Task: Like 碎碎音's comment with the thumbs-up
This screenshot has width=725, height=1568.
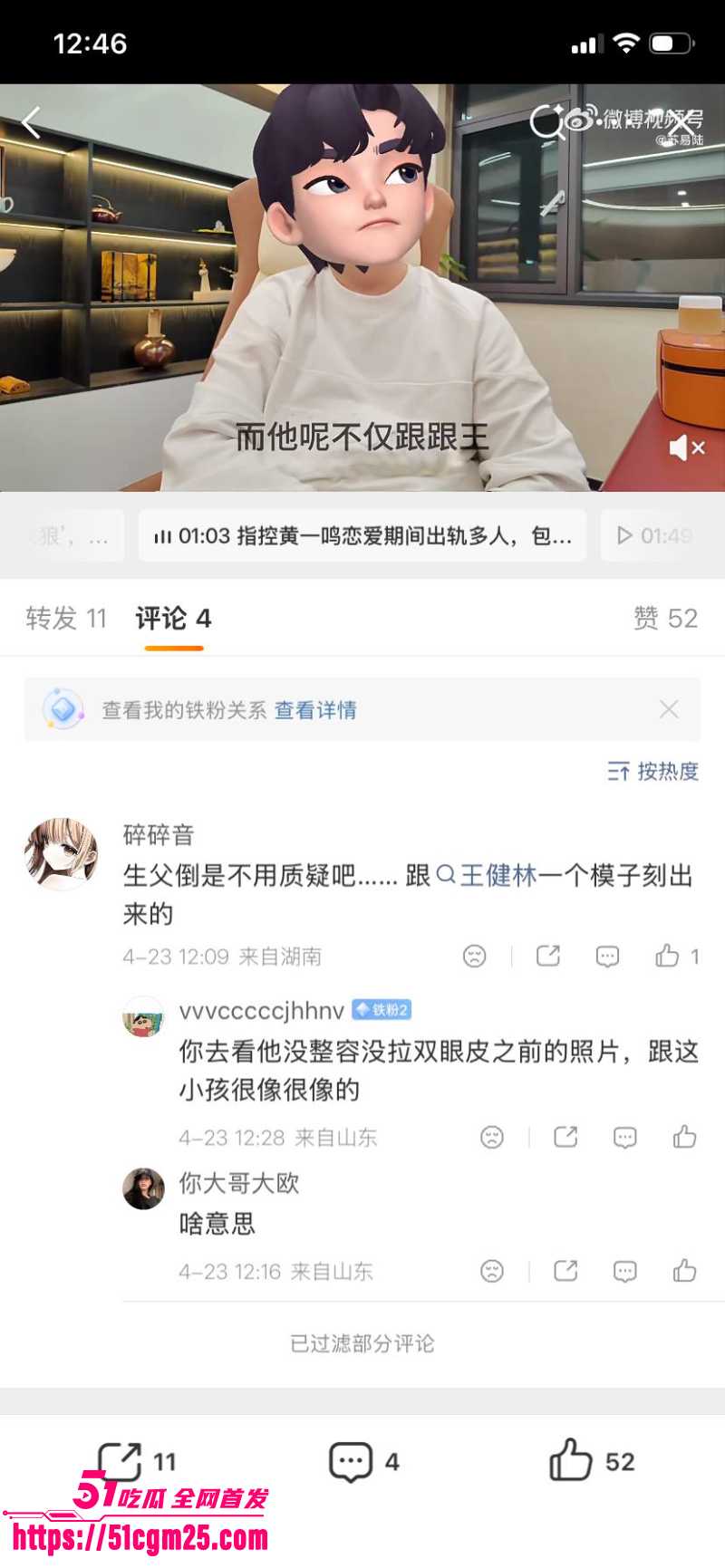Action: pos(669,956)
